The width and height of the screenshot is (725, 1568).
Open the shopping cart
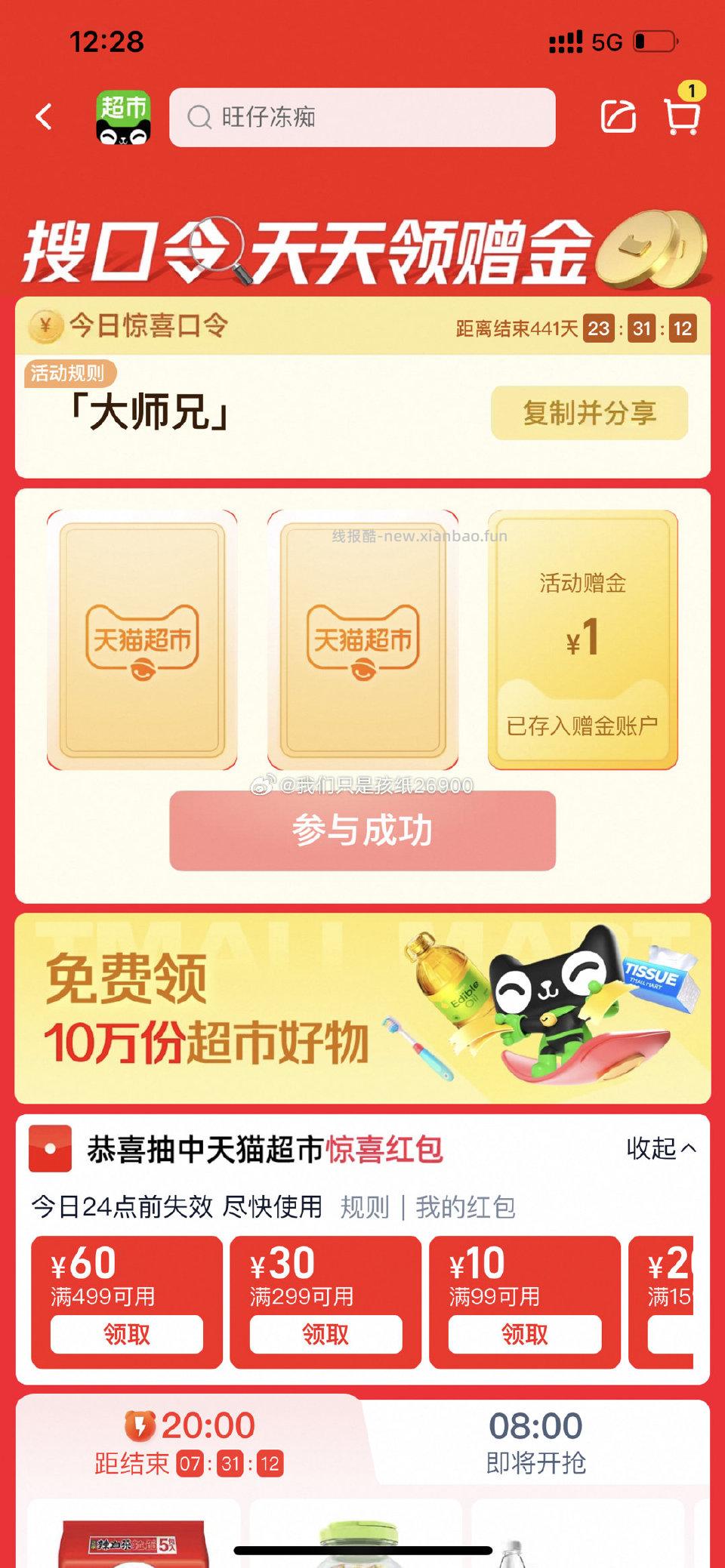[681, 117]
